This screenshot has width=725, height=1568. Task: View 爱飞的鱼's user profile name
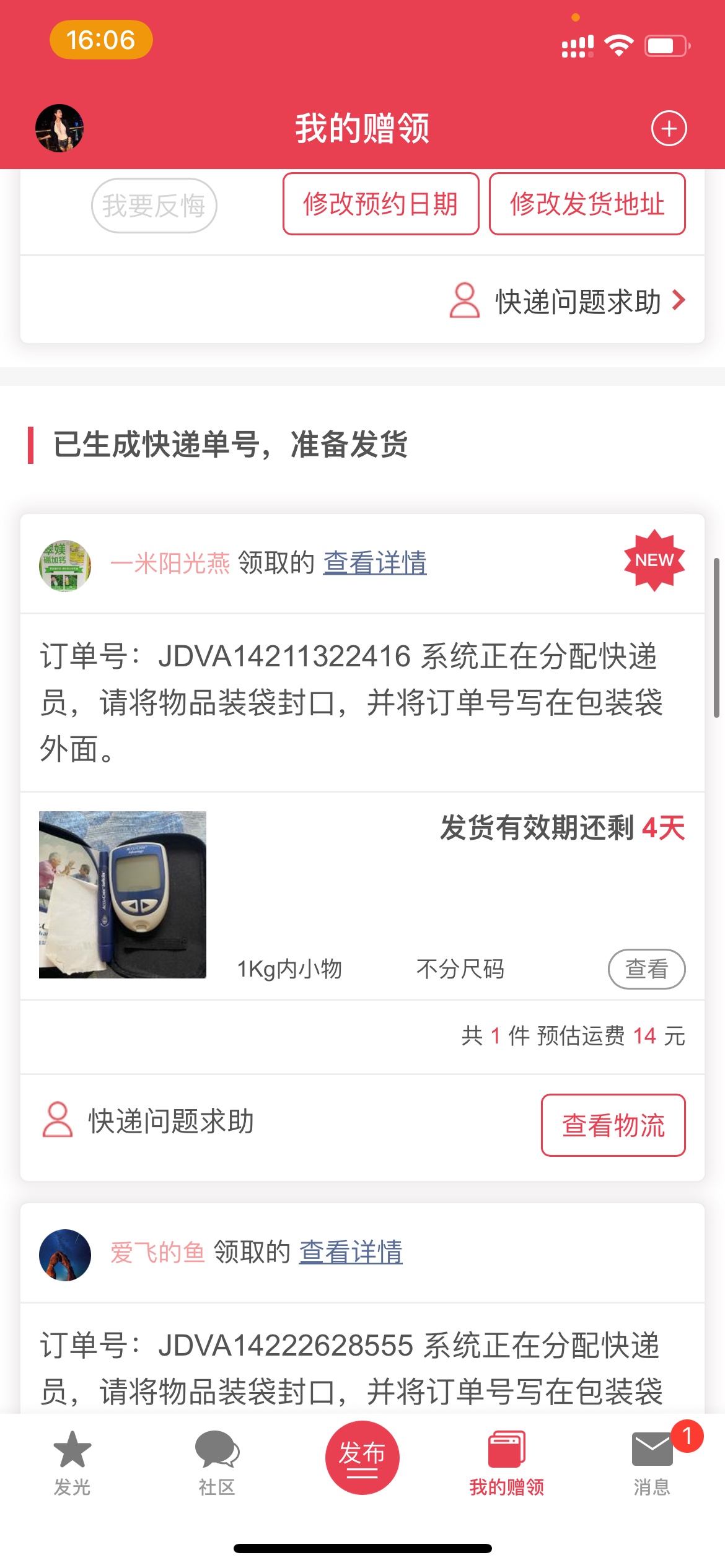(x=157, y=1253)
